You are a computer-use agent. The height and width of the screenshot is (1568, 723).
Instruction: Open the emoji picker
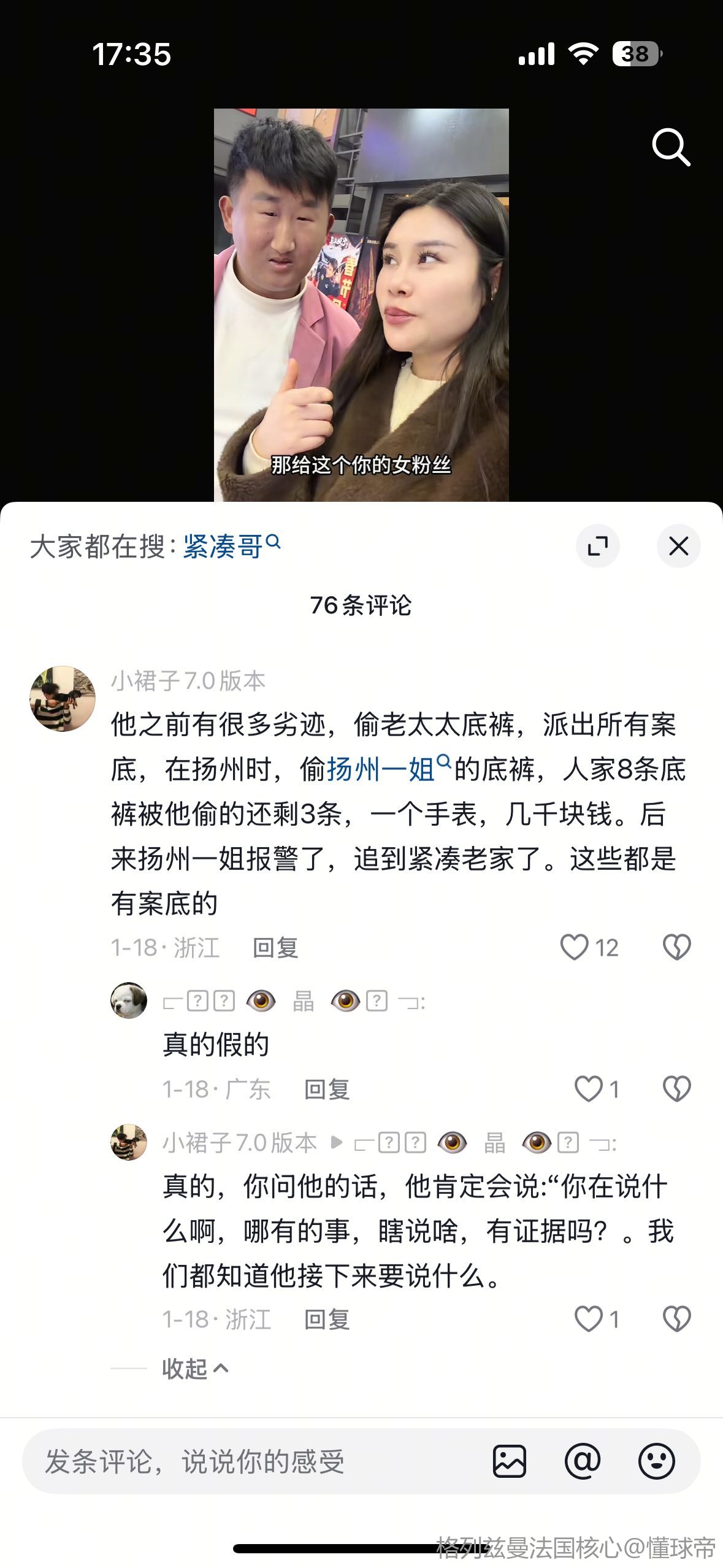click(656, 1461)
